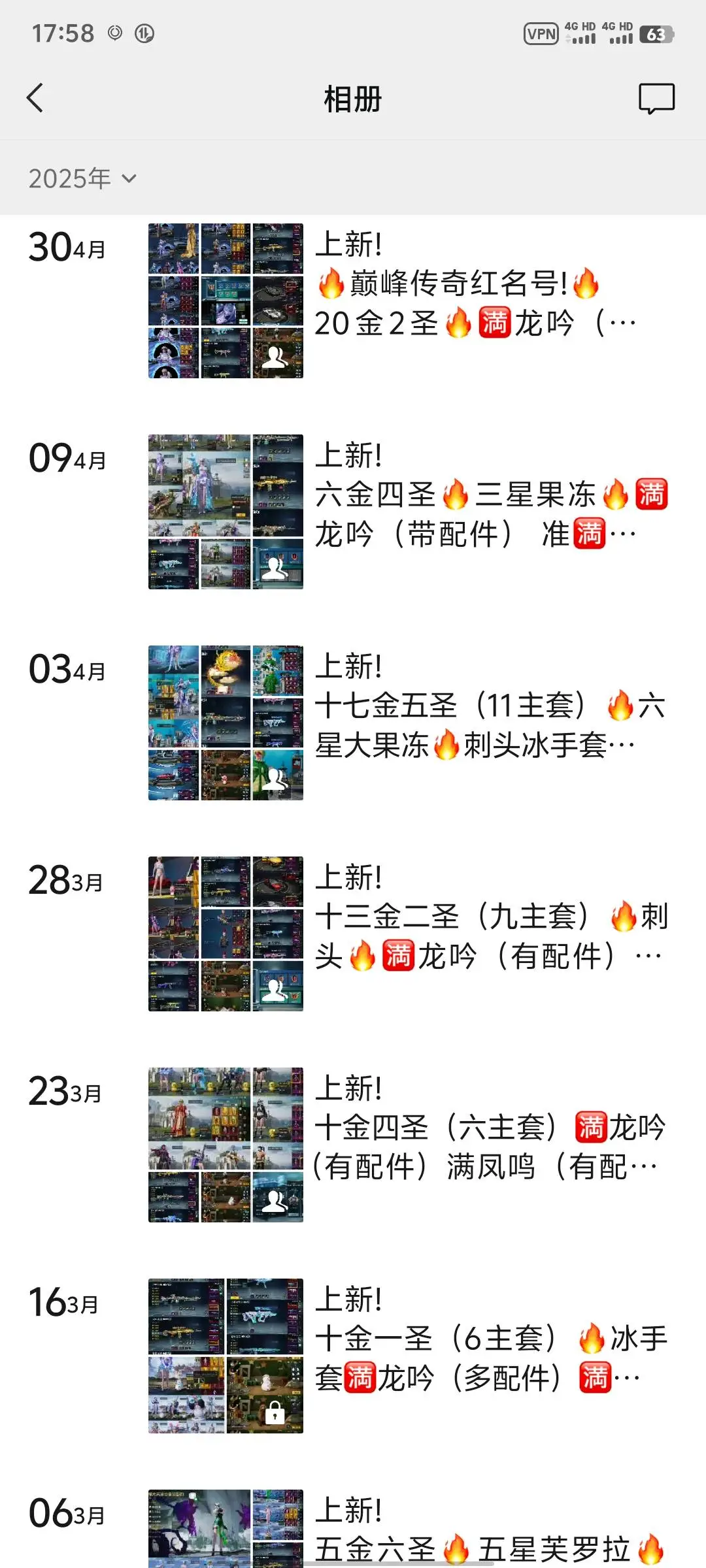Image resolution: width=706 pixels, height=1568 pixels.
Task: Select the 28 March photo collage
Action: point(226,934)
